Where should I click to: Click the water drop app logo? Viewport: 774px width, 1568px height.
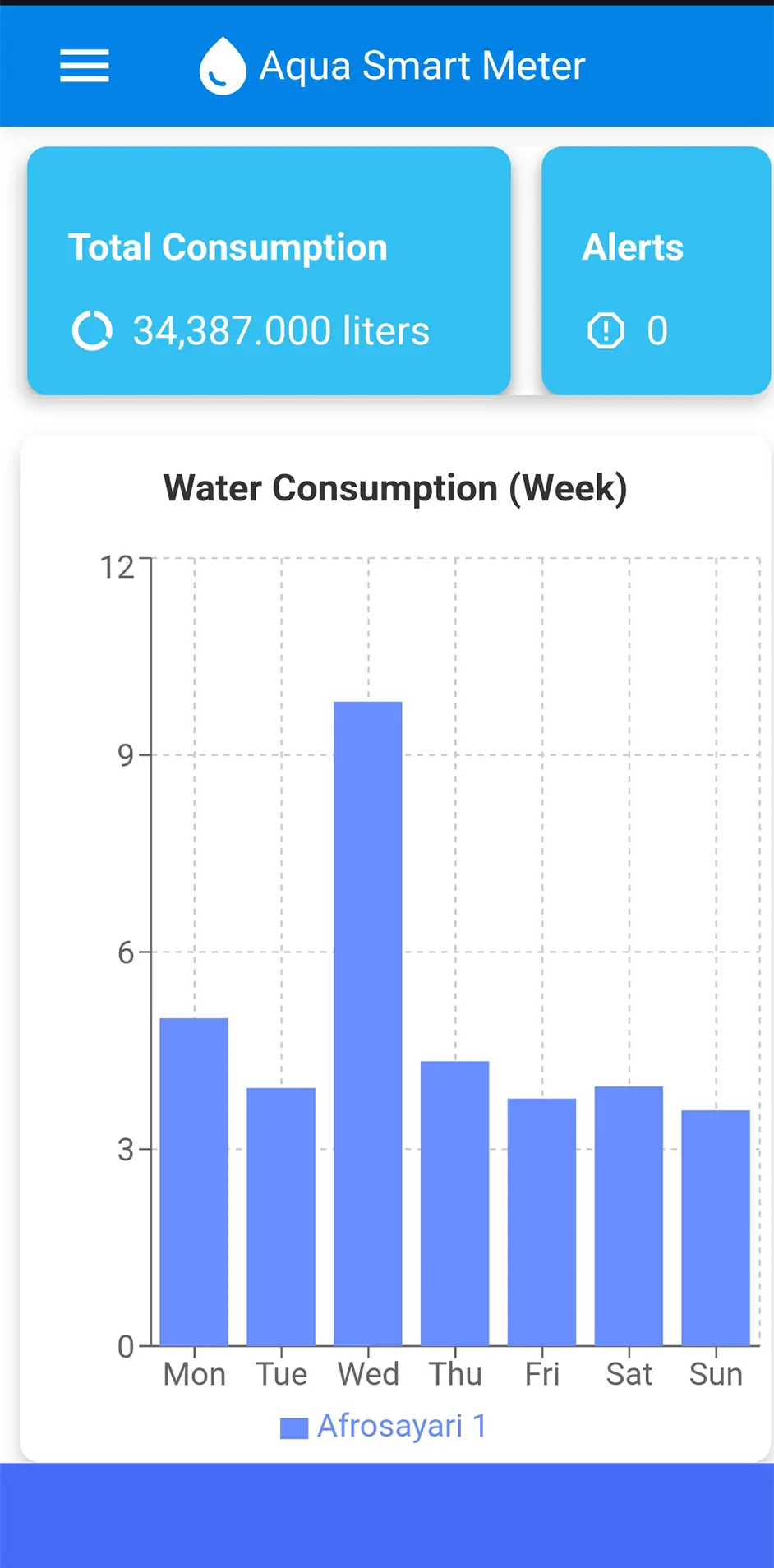coord(221,66)
